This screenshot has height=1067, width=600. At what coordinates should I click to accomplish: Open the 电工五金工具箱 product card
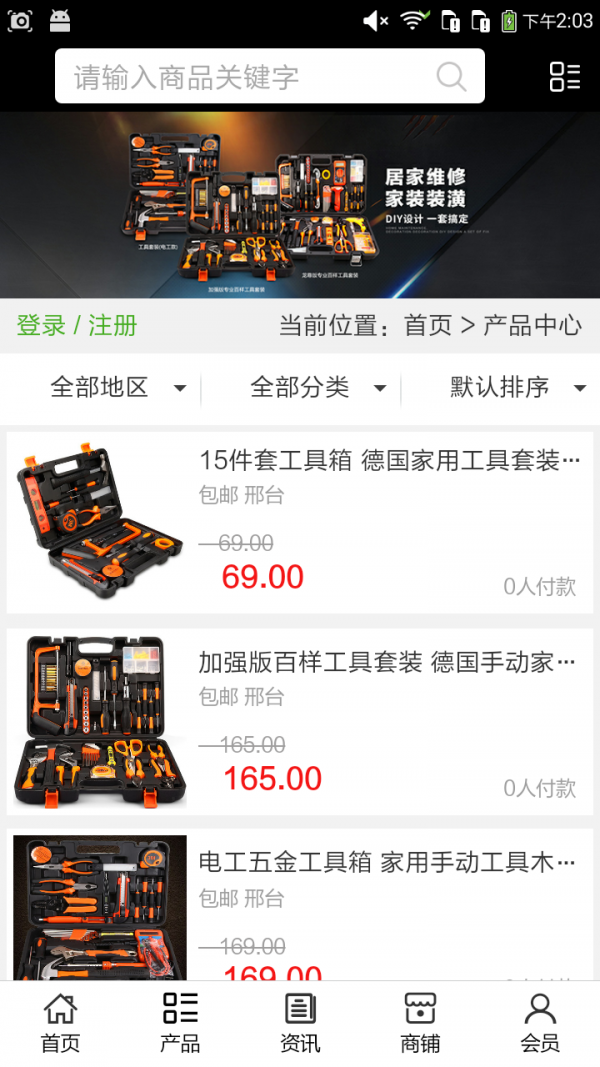click(x=300, y=905)
